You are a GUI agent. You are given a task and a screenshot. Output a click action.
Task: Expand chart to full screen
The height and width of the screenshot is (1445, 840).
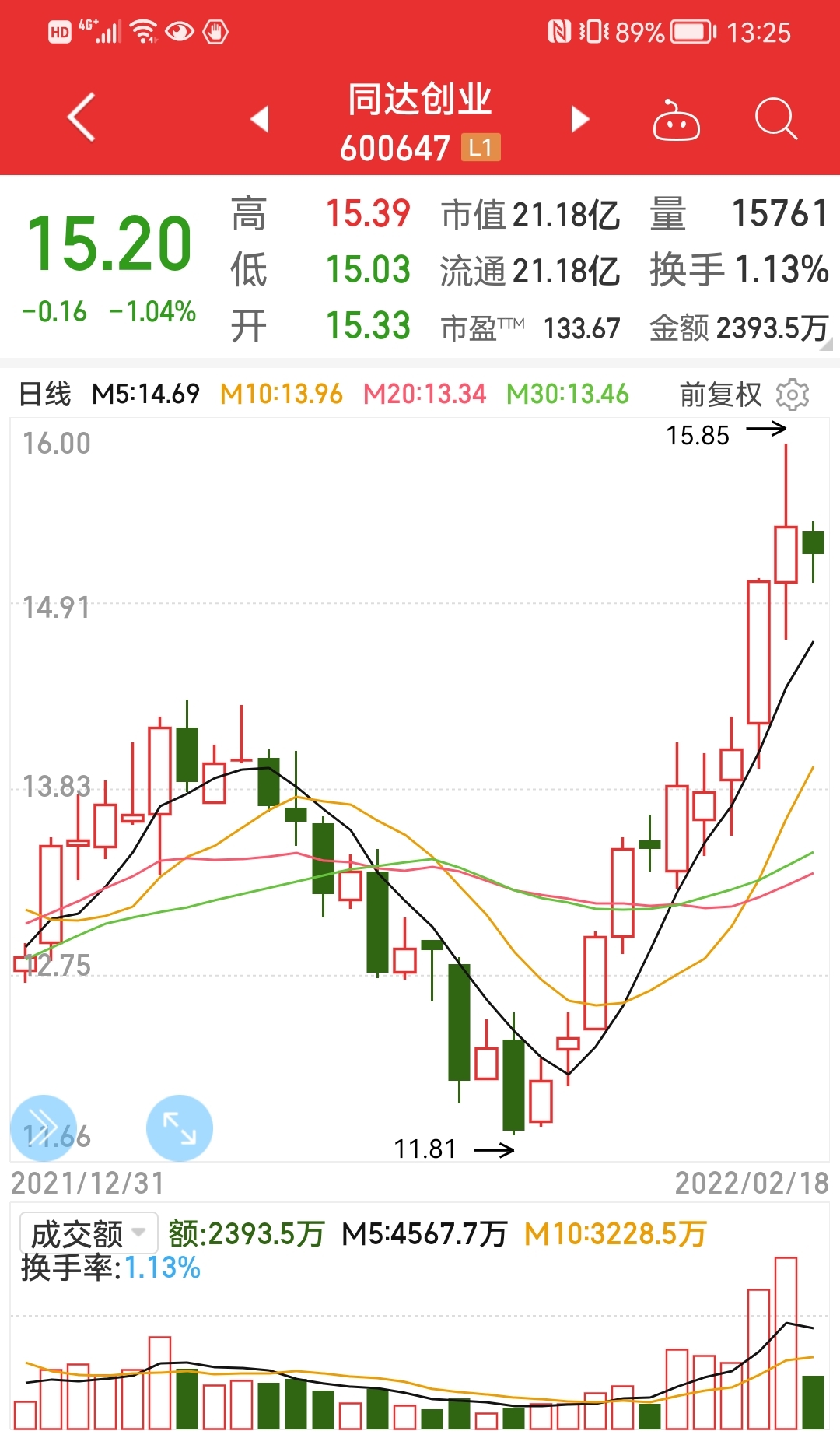(180, 1128)
